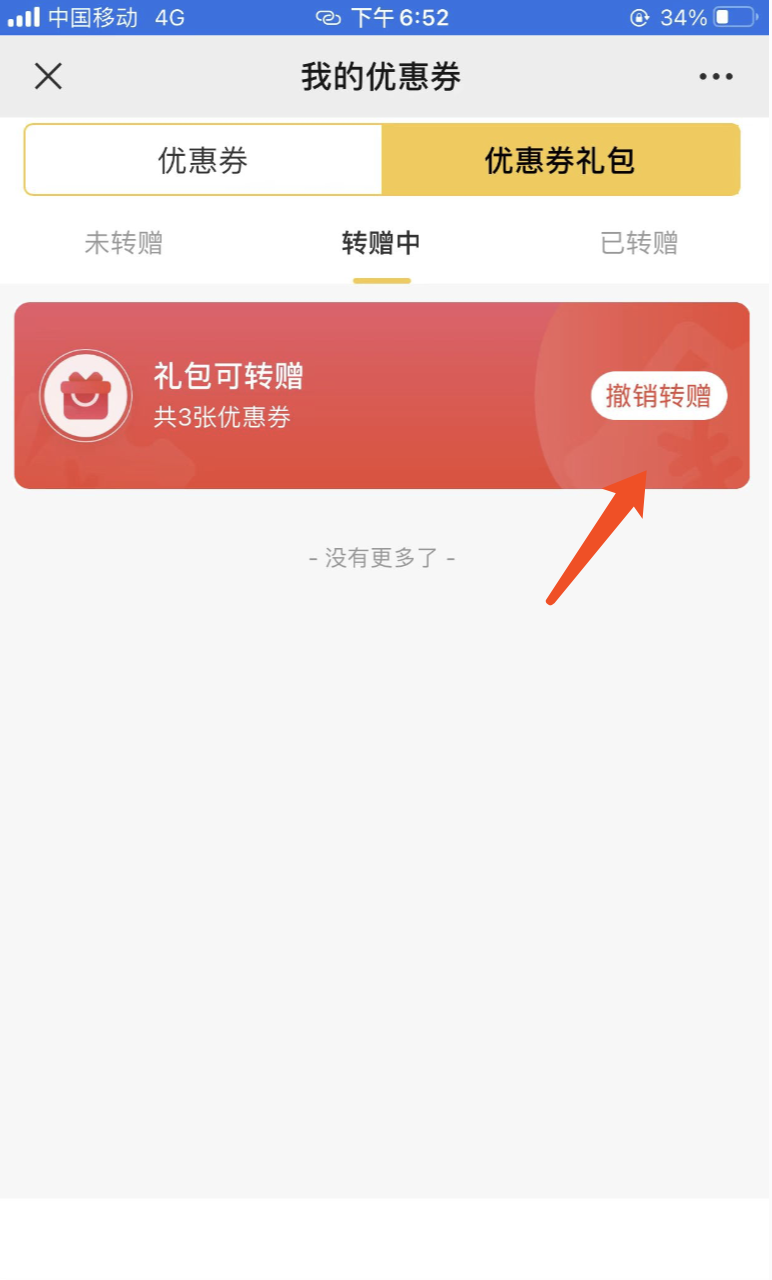Open the 礼包可转赠 gift pack card
772x1280 pixels.
[300, 396]
